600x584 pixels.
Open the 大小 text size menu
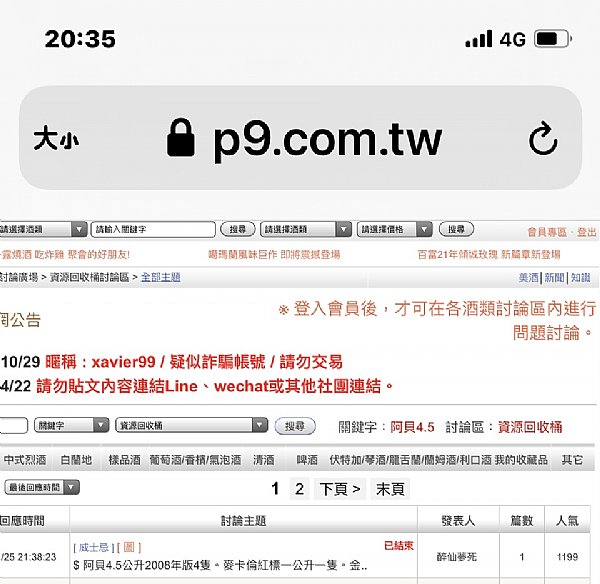tap(56, 139)
